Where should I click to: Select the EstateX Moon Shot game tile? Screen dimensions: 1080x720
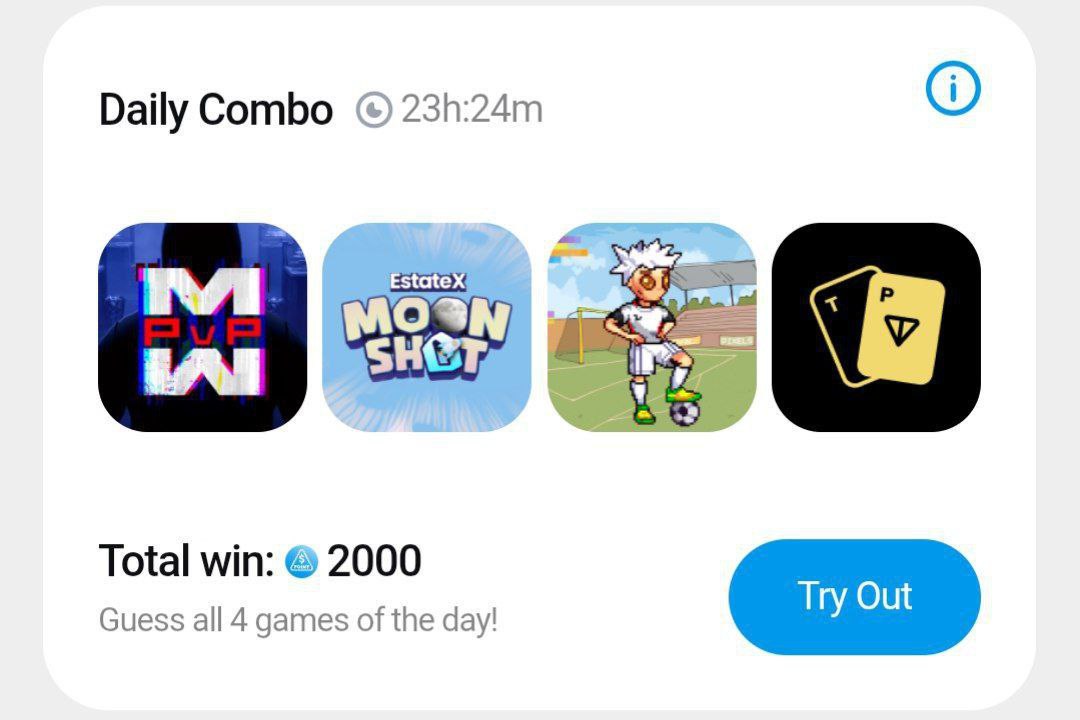(427, 327)
